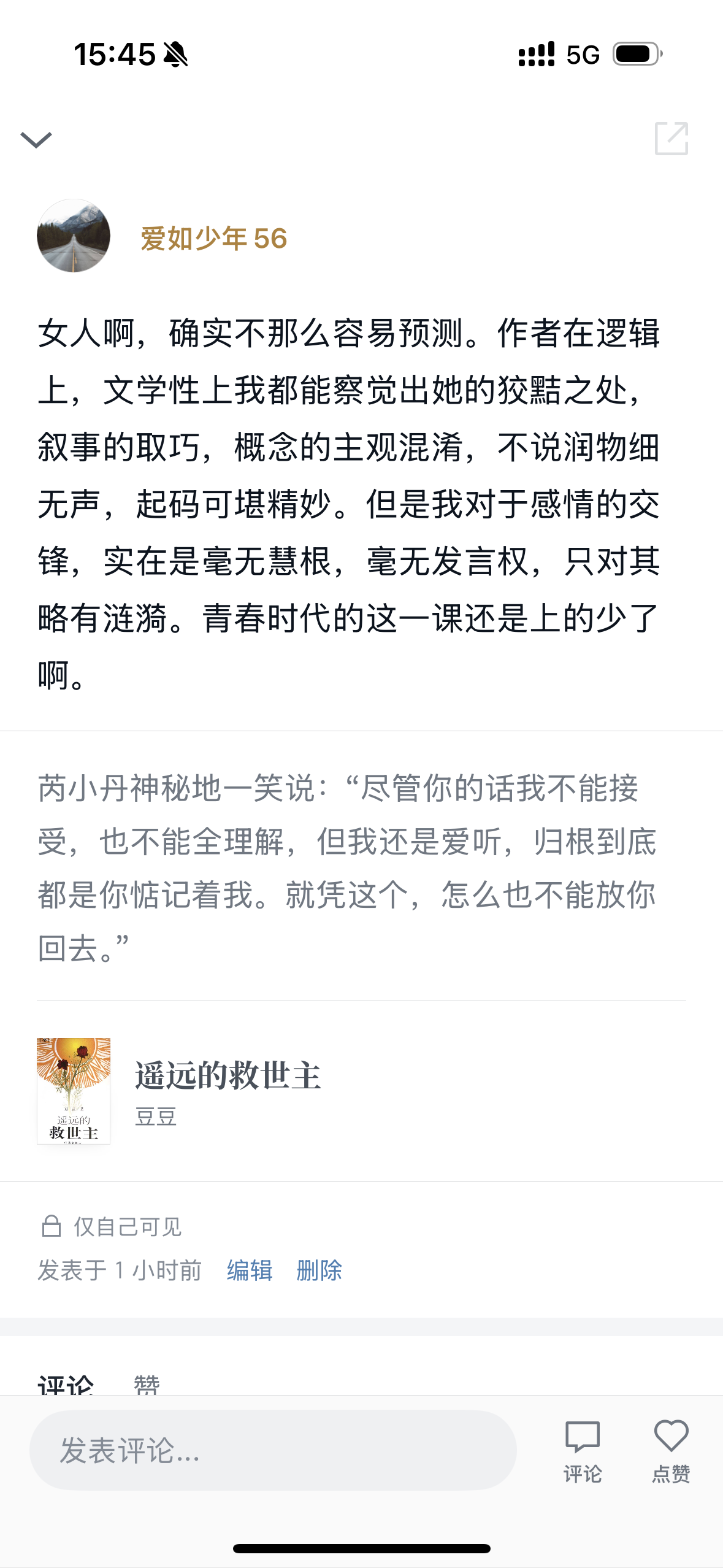Open the profile avatar of 爱如少年 56
This screenshot has width=723, height=1568.
(x=74, y=236)
